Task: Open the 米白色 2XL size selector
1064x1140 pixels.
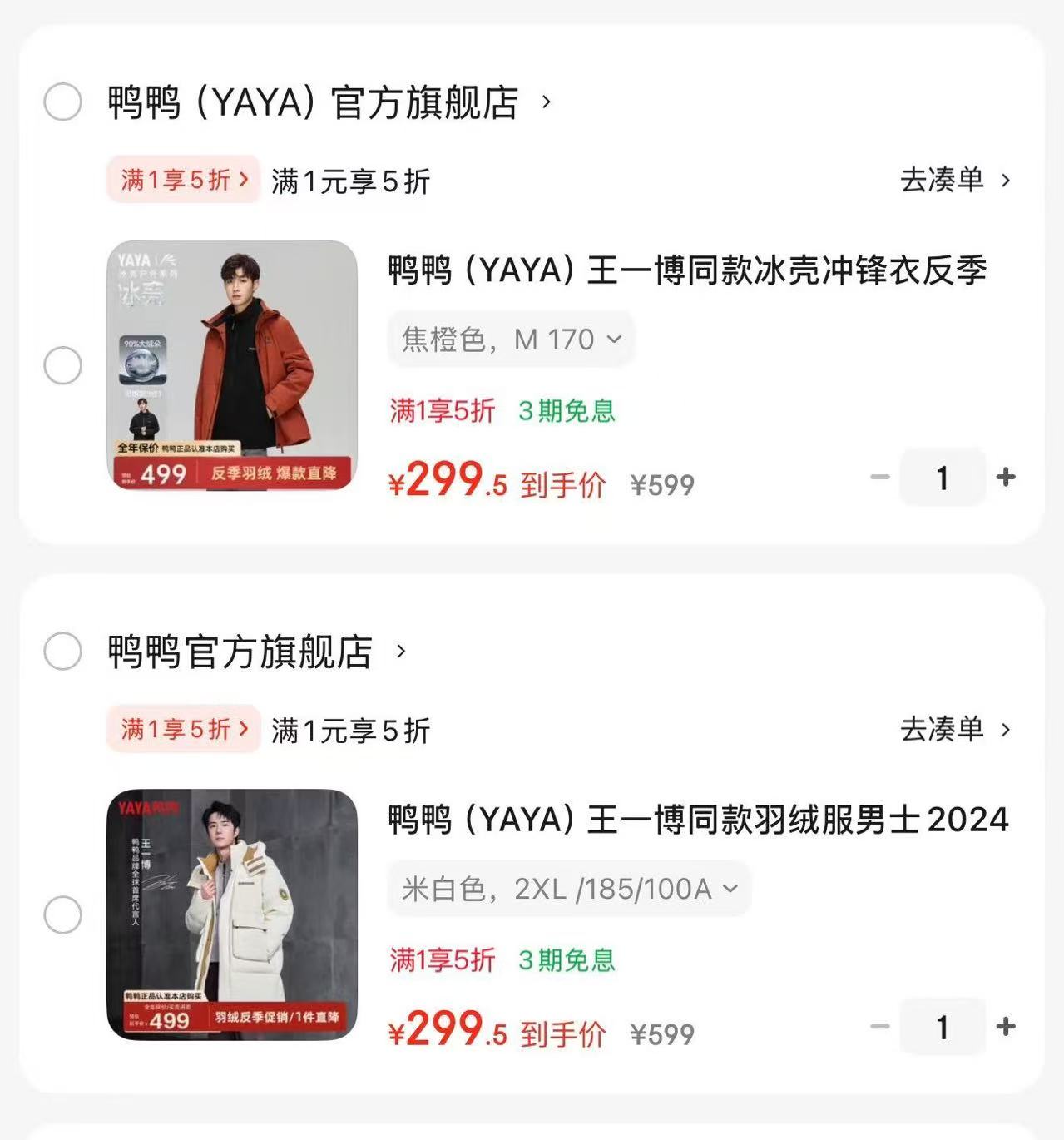Action: tap(568, 889)
